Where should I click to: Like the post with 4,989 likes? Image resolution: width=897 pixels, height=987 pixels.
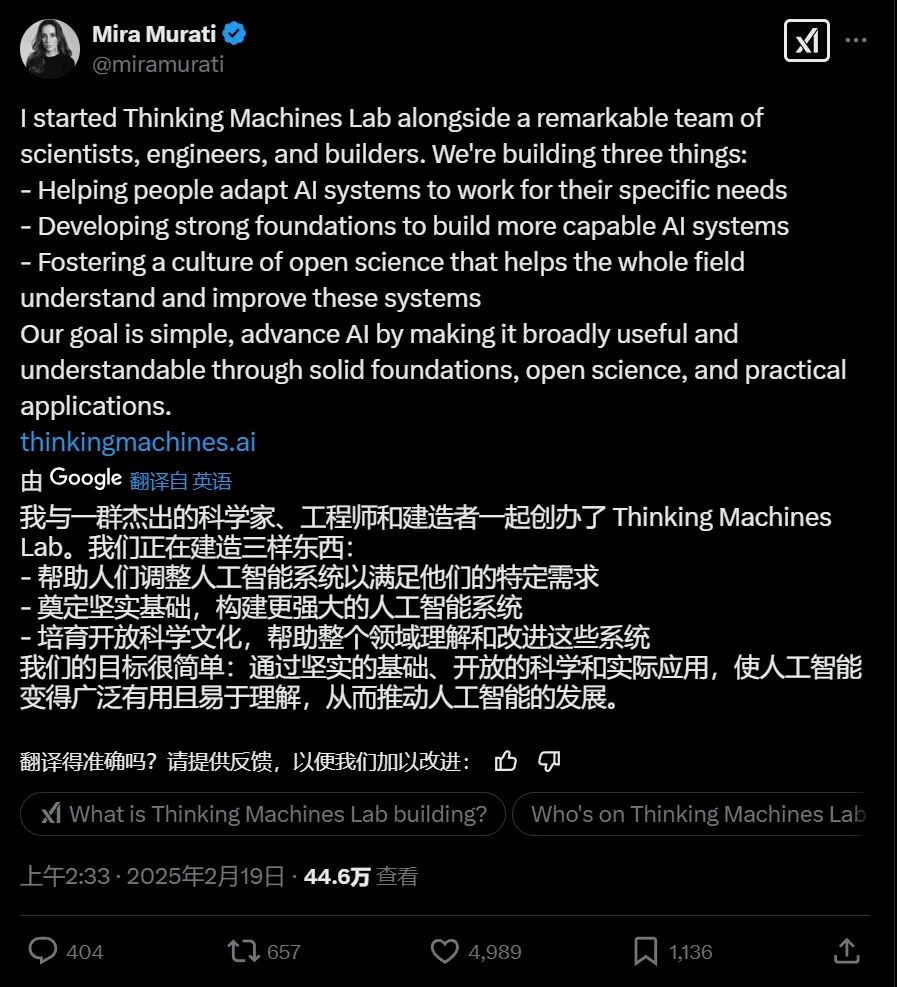[x=476, y=951]
